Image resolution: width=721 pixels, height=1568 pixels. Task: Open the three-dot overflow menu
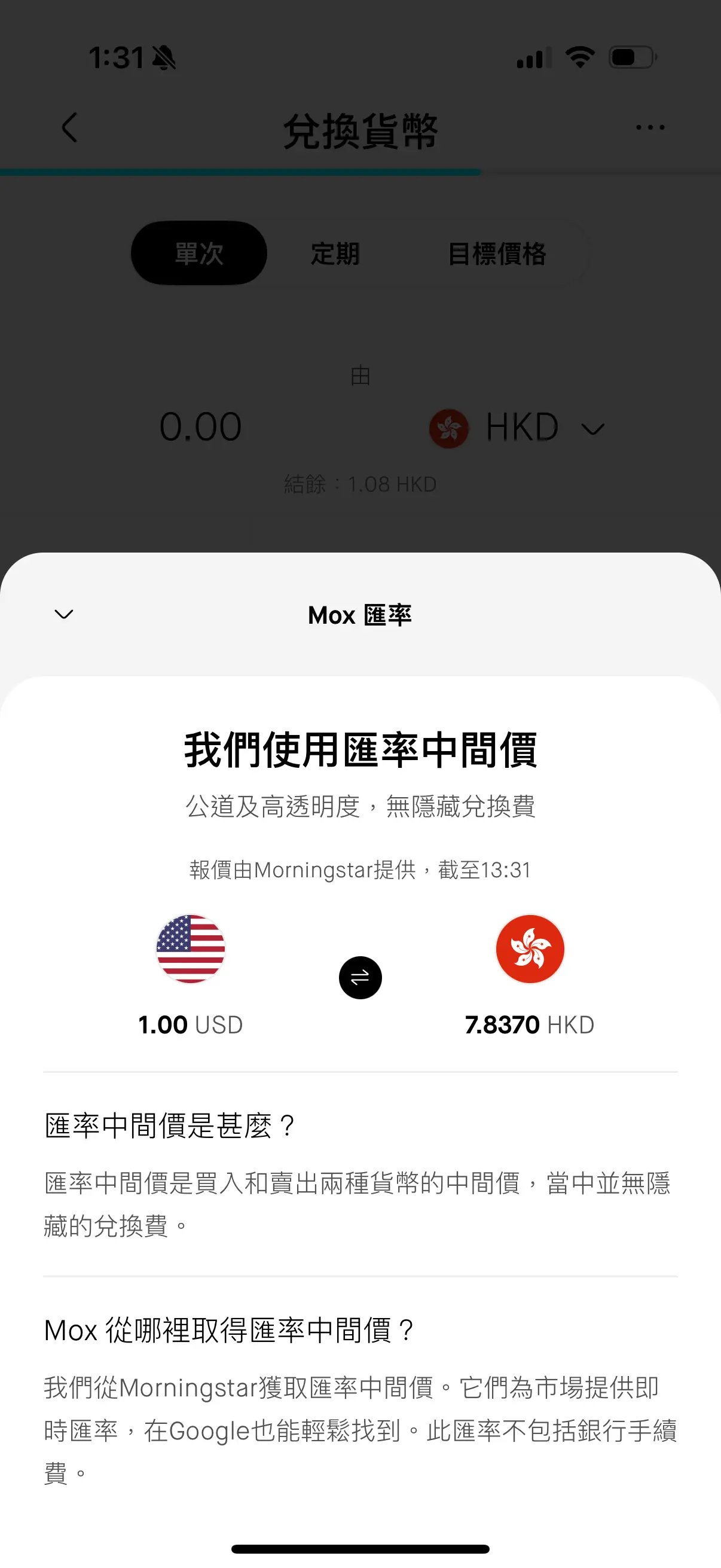650,127
